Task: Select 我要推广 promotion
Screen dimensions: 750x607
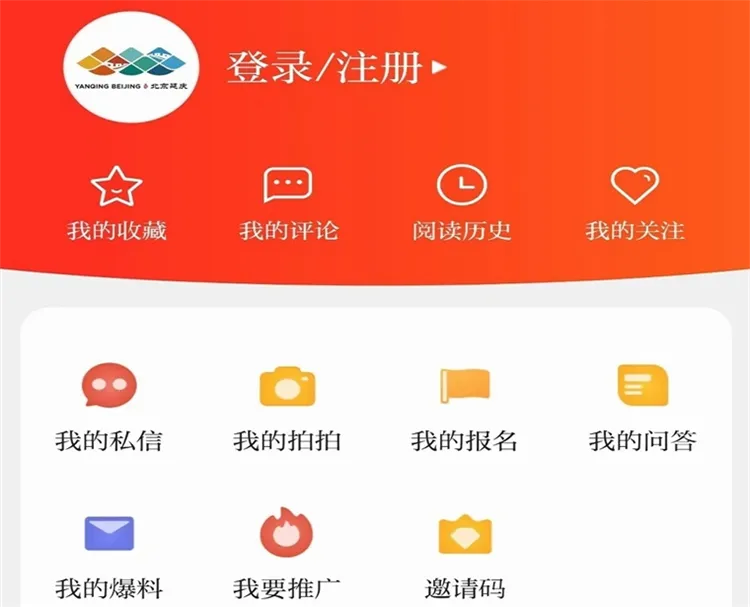Action: click(x=287, y=556)
